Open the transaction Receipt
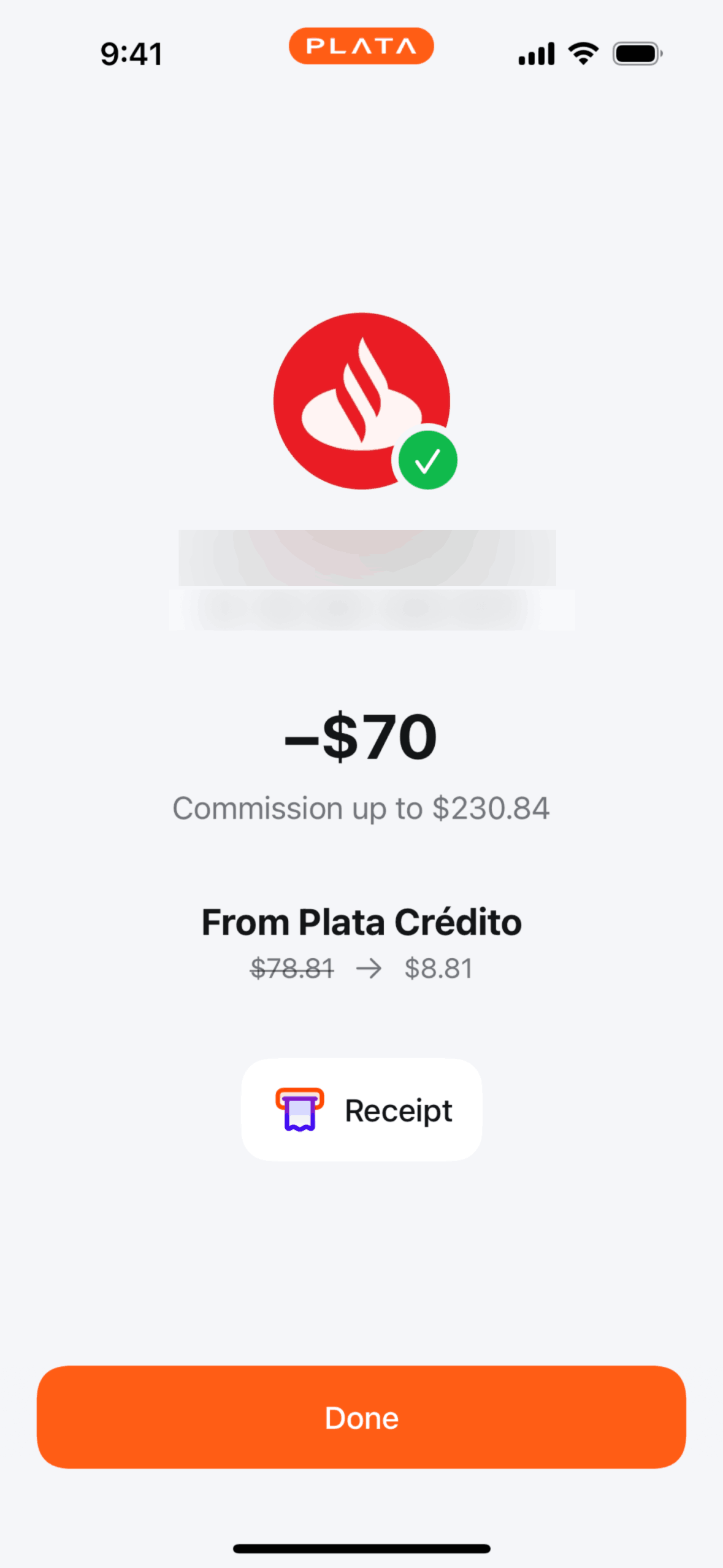Image resolution: width=723 pixels, height=1568 pixels. [x=362, y=1110]
